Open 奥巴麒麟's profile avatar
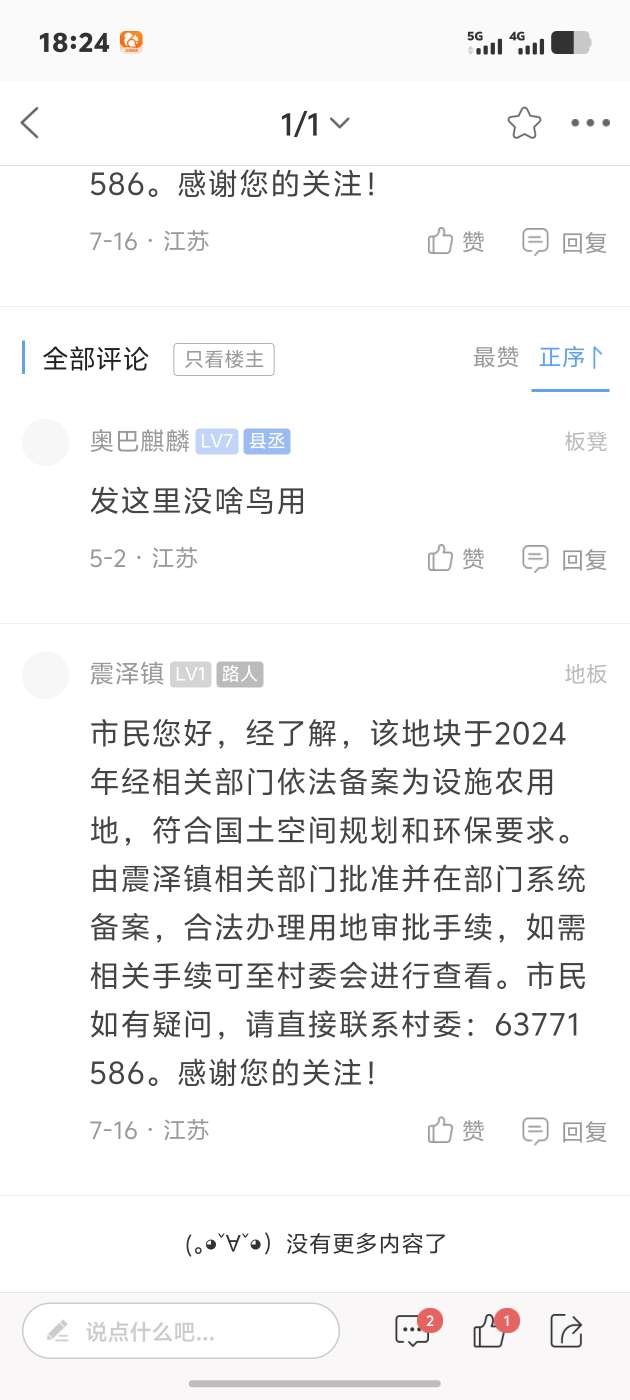The image size is (630, 1400). click(x=46, y=442)
